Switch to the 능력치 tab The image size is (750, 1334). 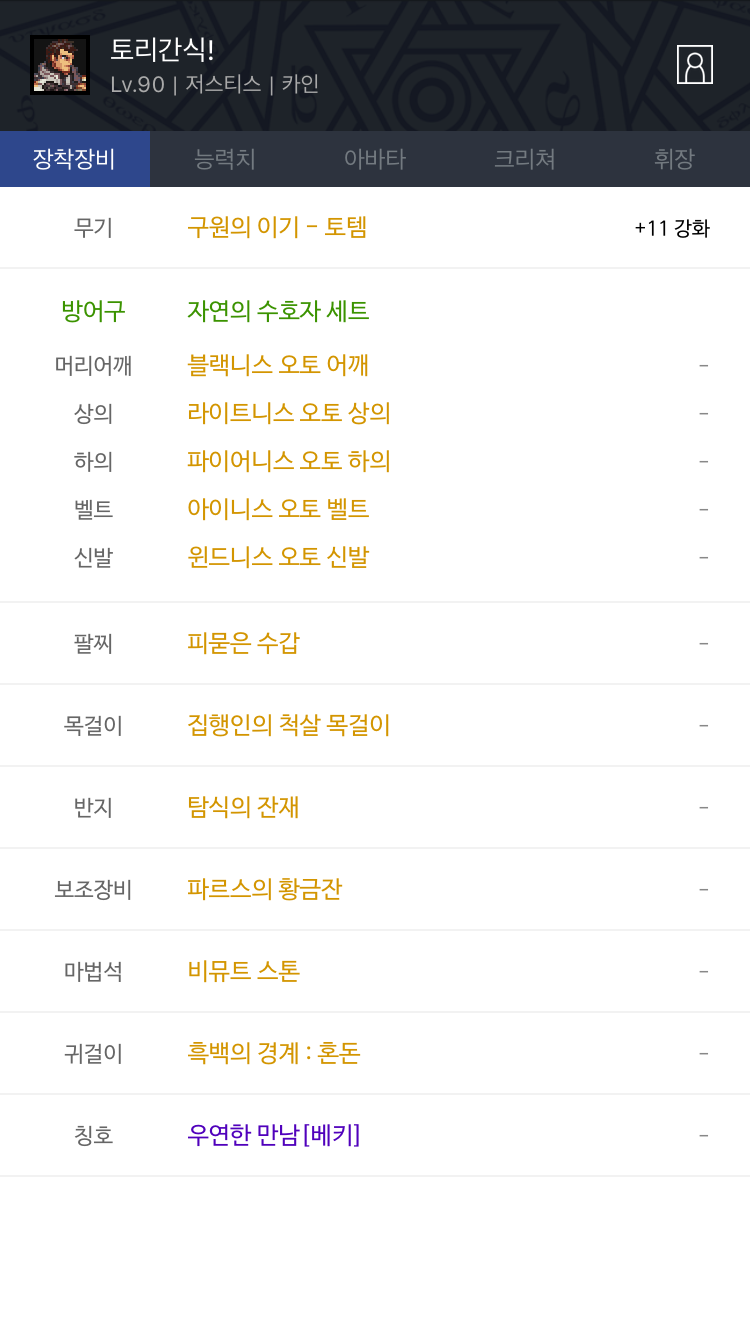point(225,159)
